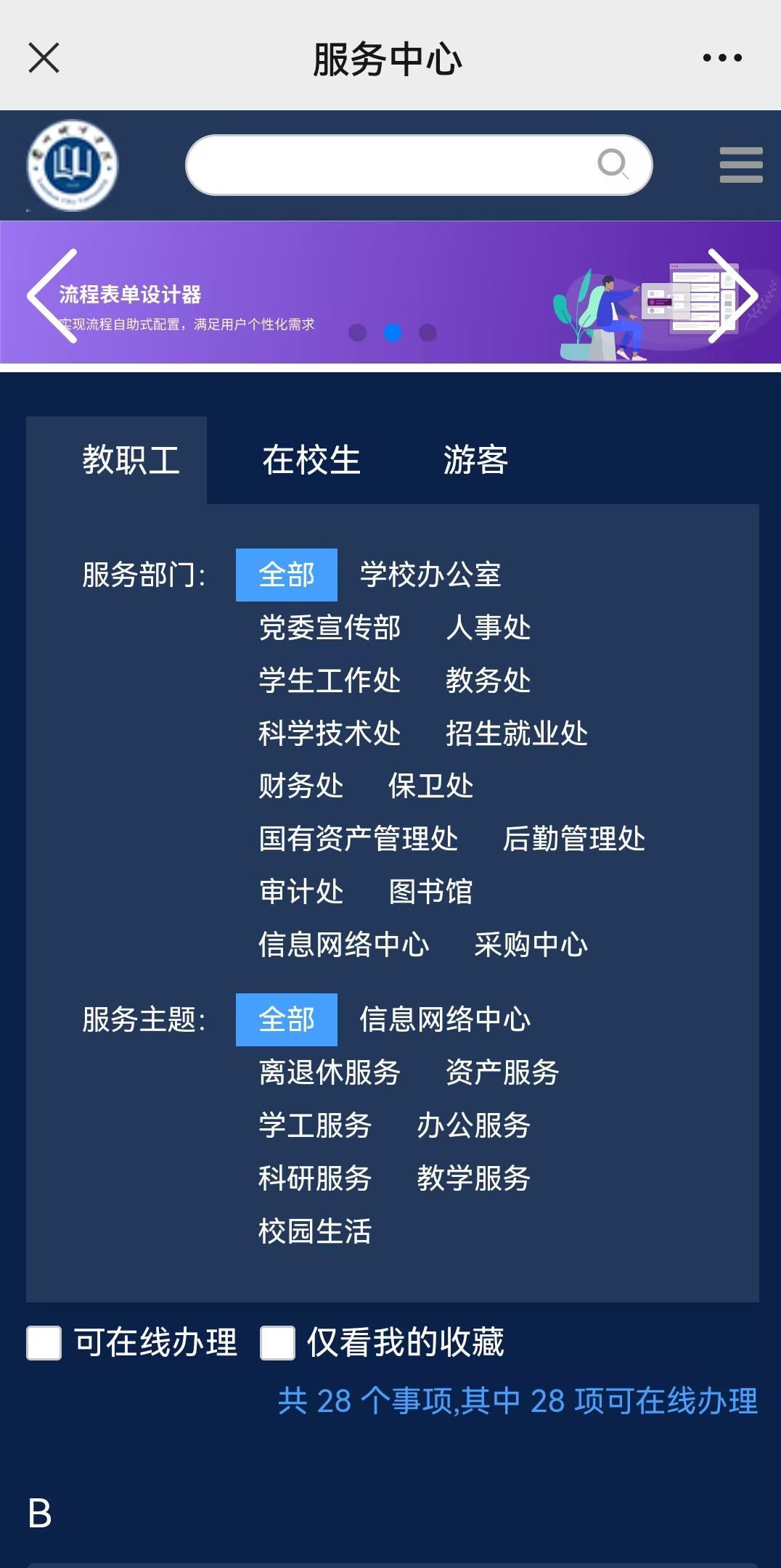Switch to the 在校生 tab
Viewport: 781px width, 1568px height.
pos(311,460)
